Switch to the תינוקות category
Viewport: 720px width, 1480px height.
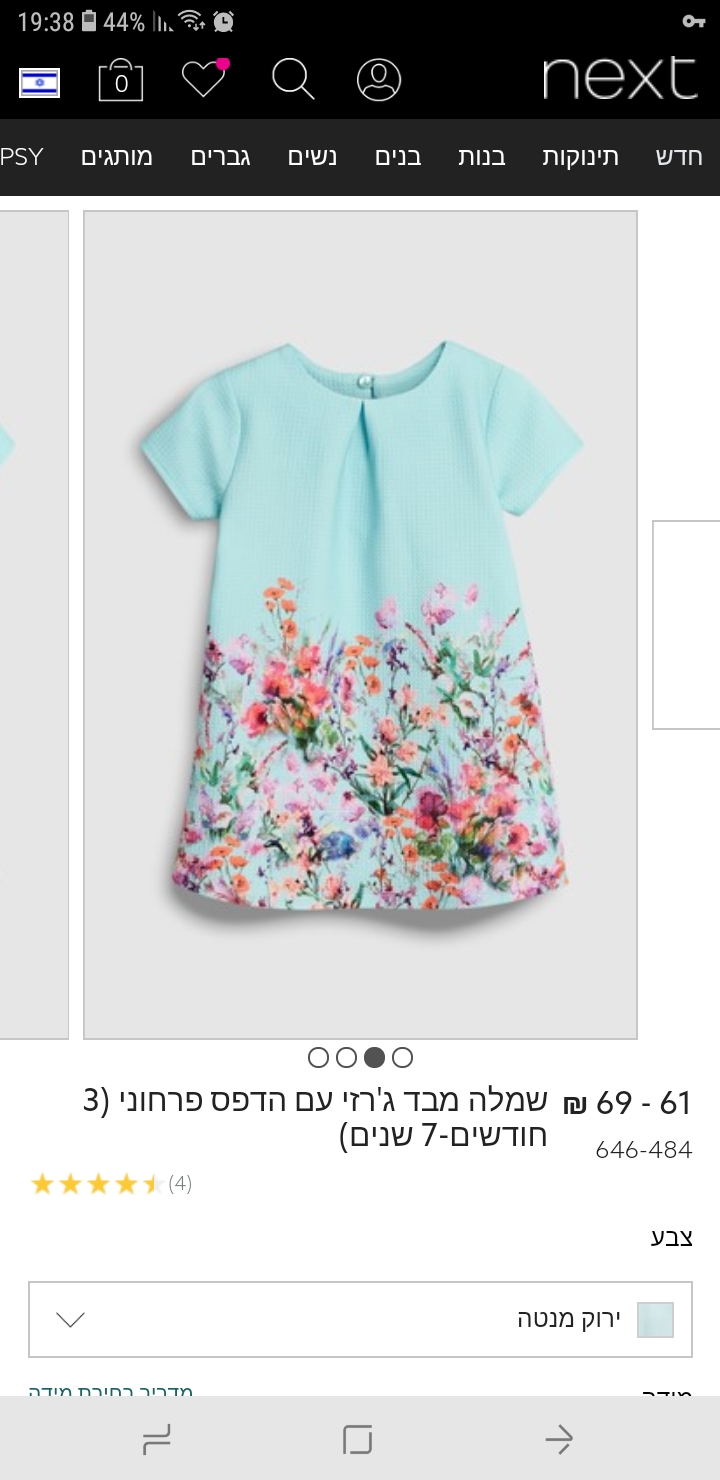[580, 157]
